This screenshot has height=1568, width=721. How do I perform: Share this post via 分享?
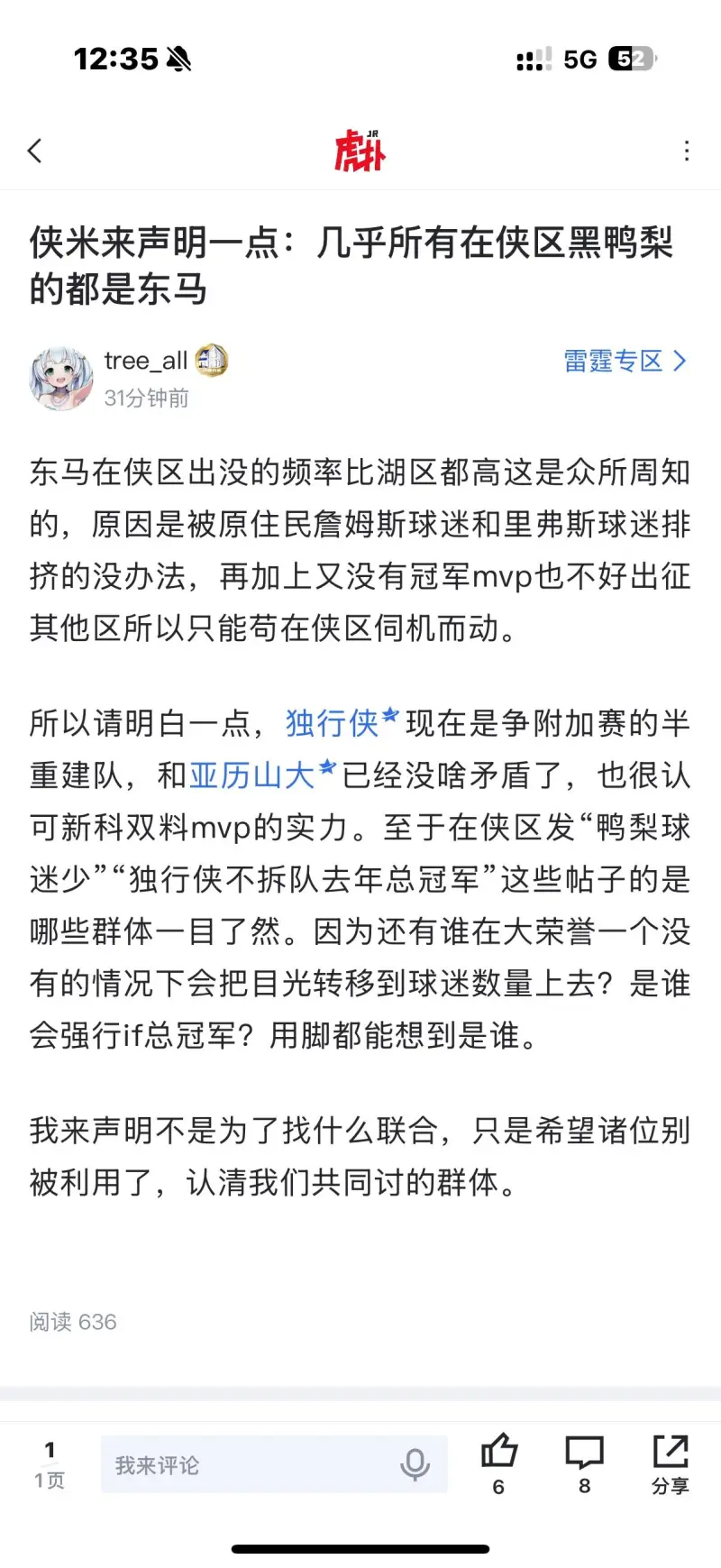(x=670, y=1461)
